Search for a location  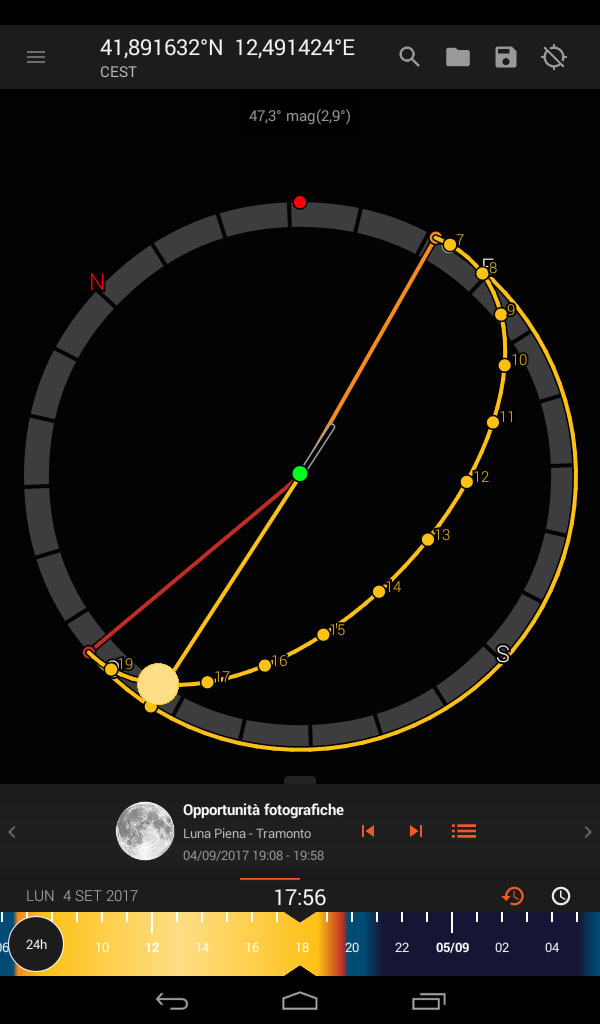pos(409,57)
